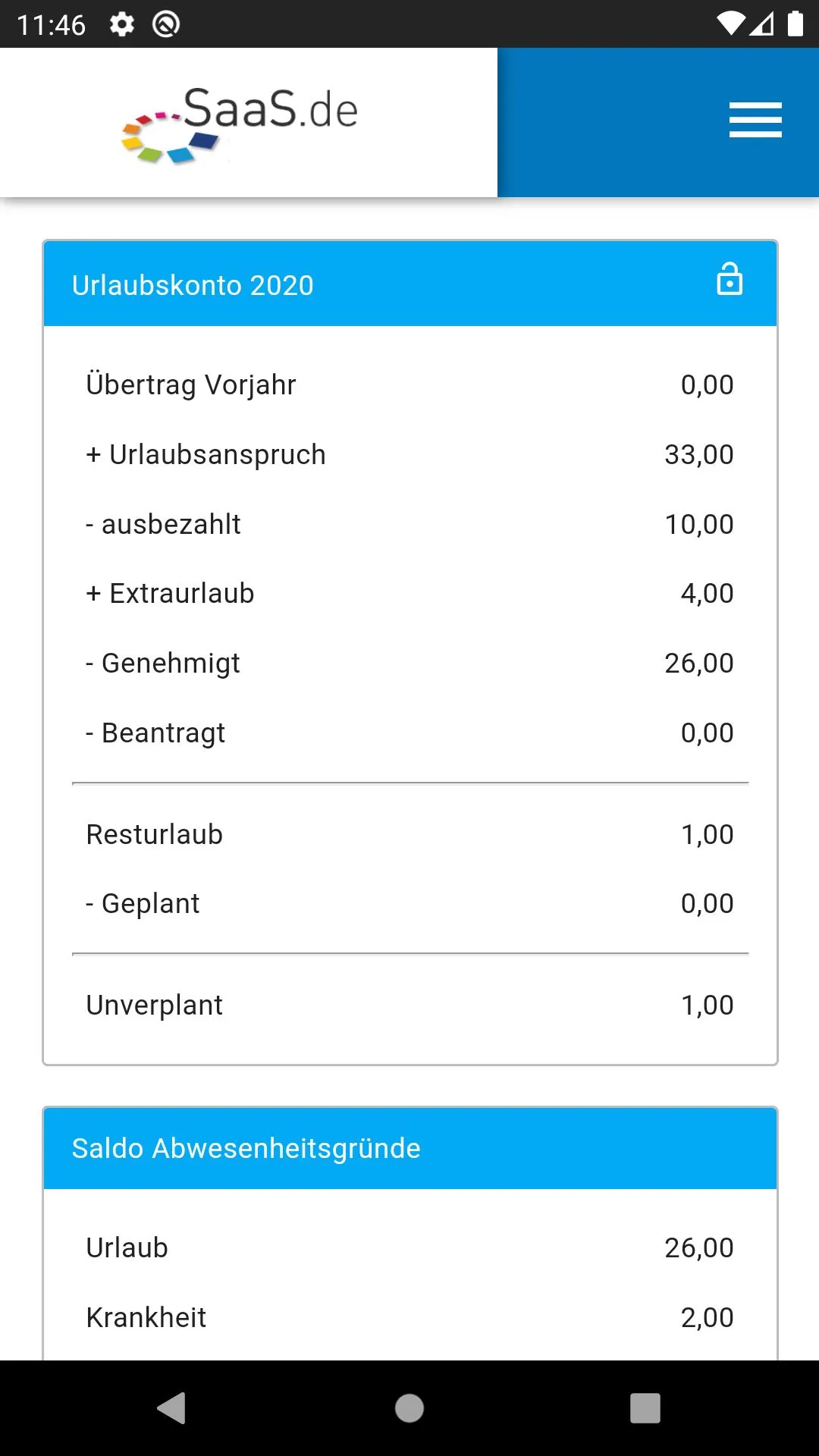Tap the lock icon on Urlaubskonto 2020
The width and height of the screenshot is (819, 1456).
pyautogui.click(x=730, y=279)
